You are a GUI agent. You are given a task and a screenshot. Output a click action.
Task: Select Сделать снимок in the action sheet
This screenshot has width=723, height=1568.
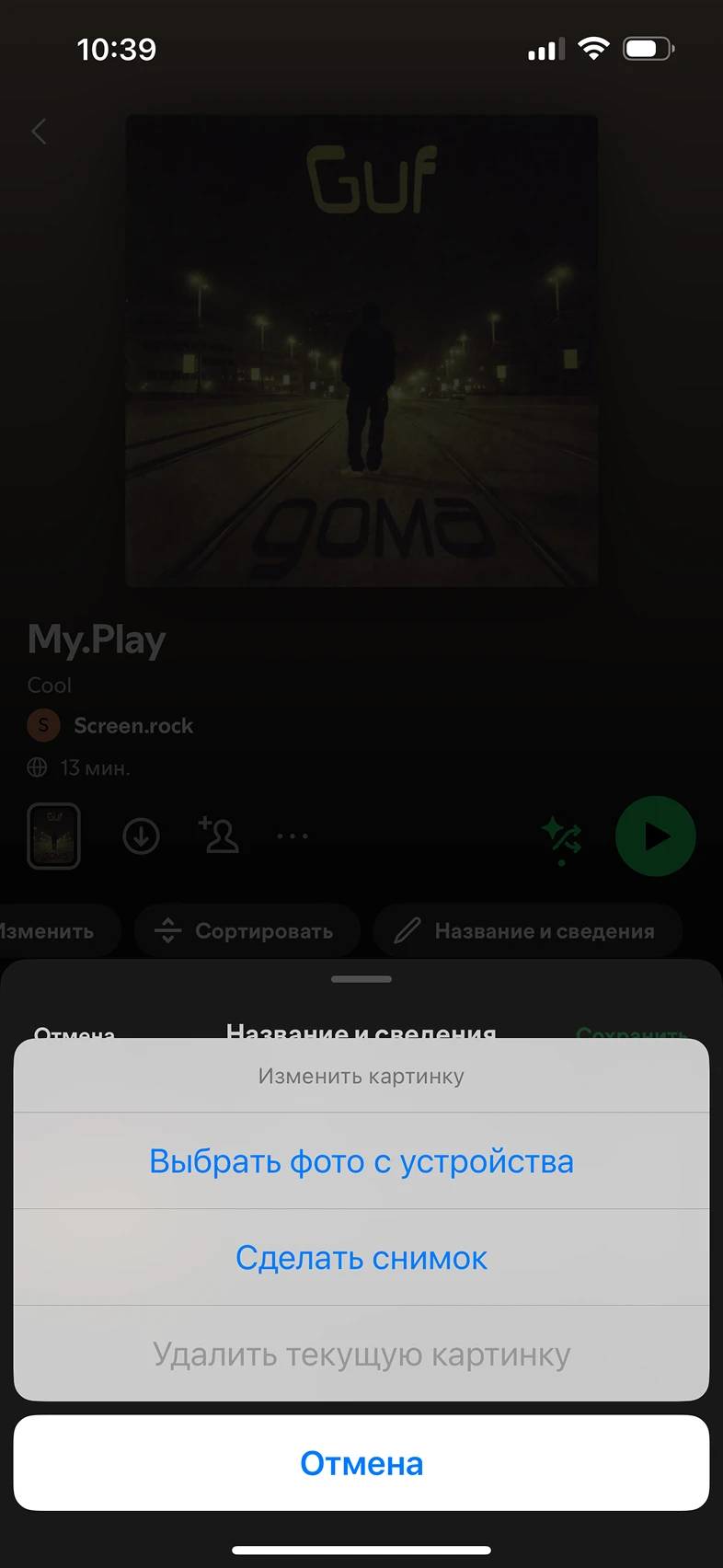[361, 1258]
